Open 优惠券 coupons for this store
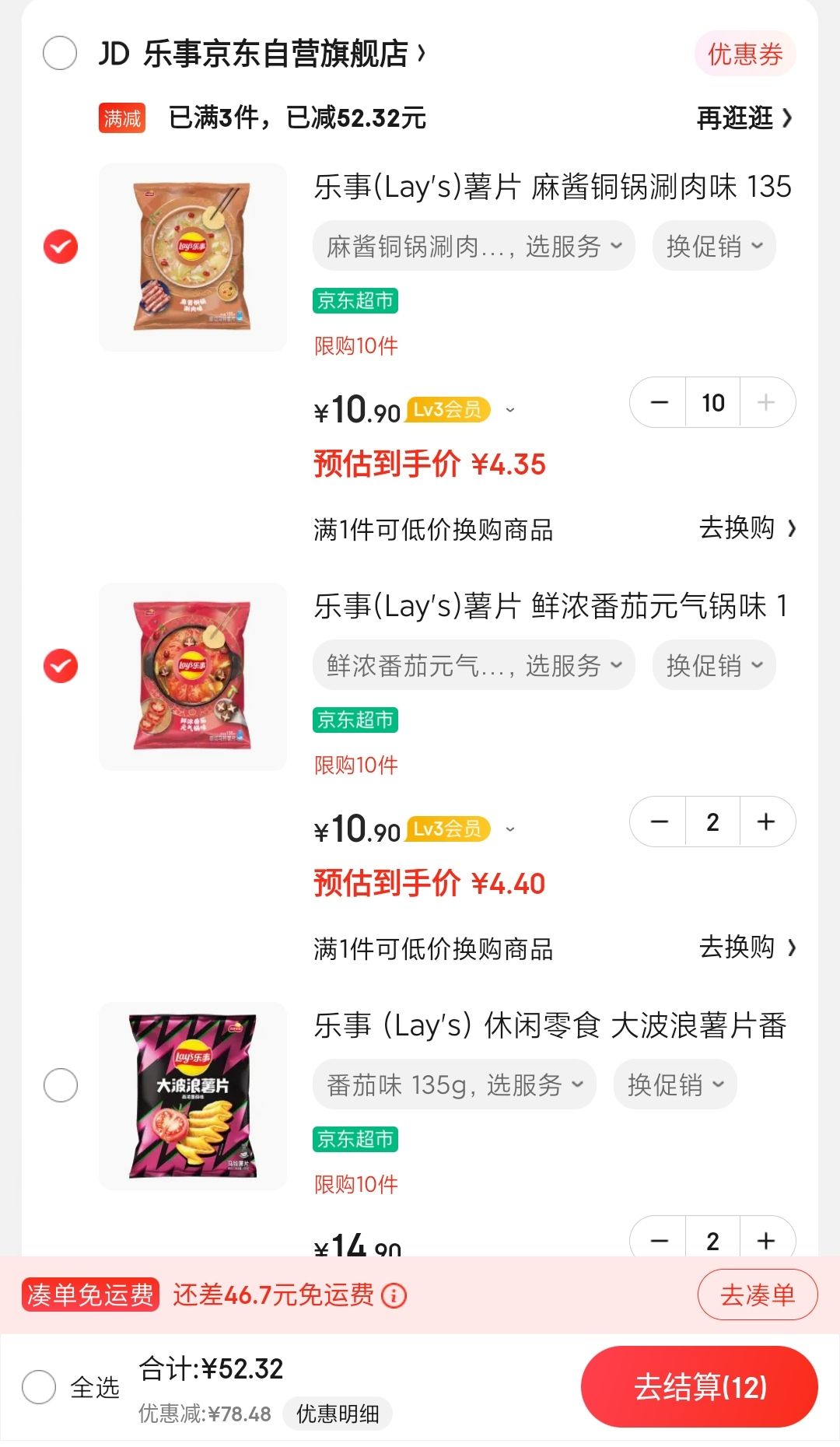 tap(744, 53)
